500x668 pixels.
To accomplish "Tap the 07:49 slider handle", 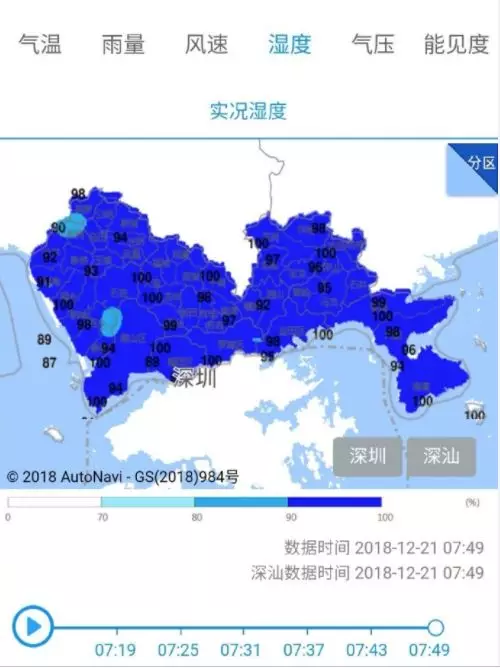I will (x=435, y=627).
